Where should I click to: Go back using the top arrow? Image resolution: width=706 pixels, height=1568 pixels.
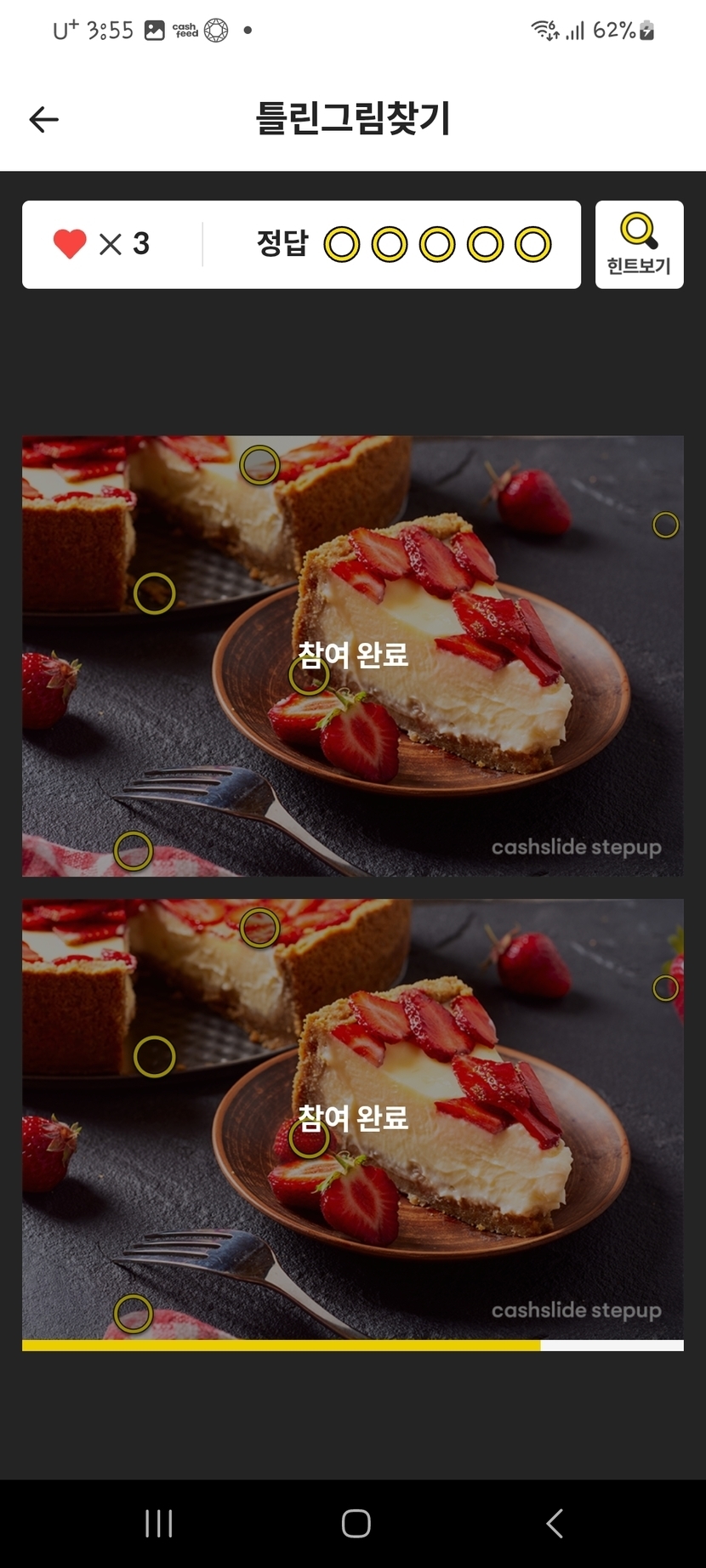[x=43, y=120]
